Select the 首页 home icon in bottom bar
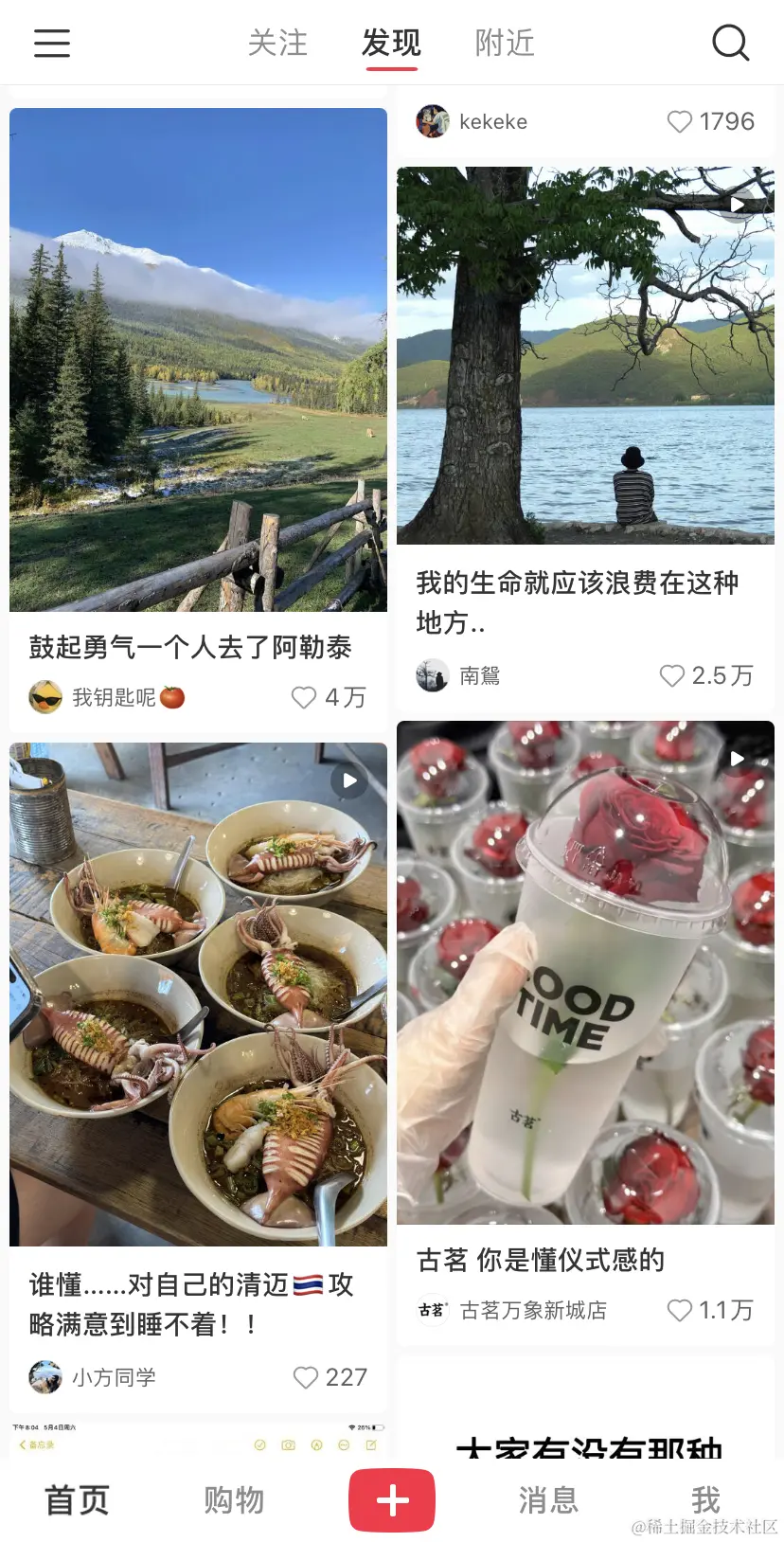784x1542 pixels. (77, 1499)
